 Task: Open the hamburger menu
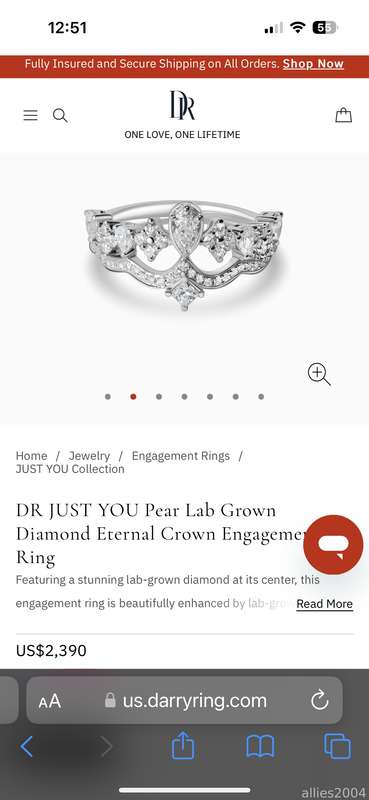pyautogui.click(x=31, y=116)
